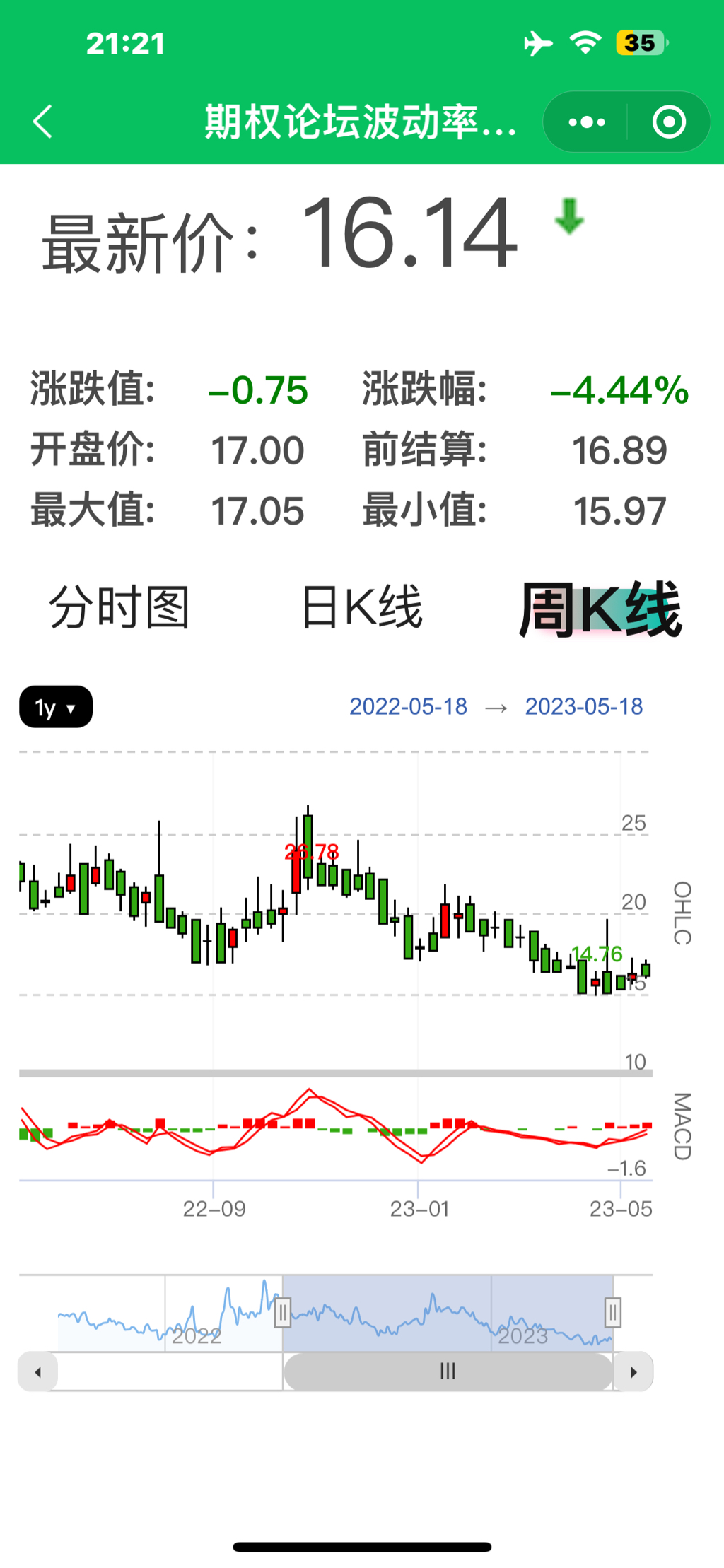Viewport: 724px width, 1568px height.
Task: Open the 1y time range dropdown
Action: [56, 707]
